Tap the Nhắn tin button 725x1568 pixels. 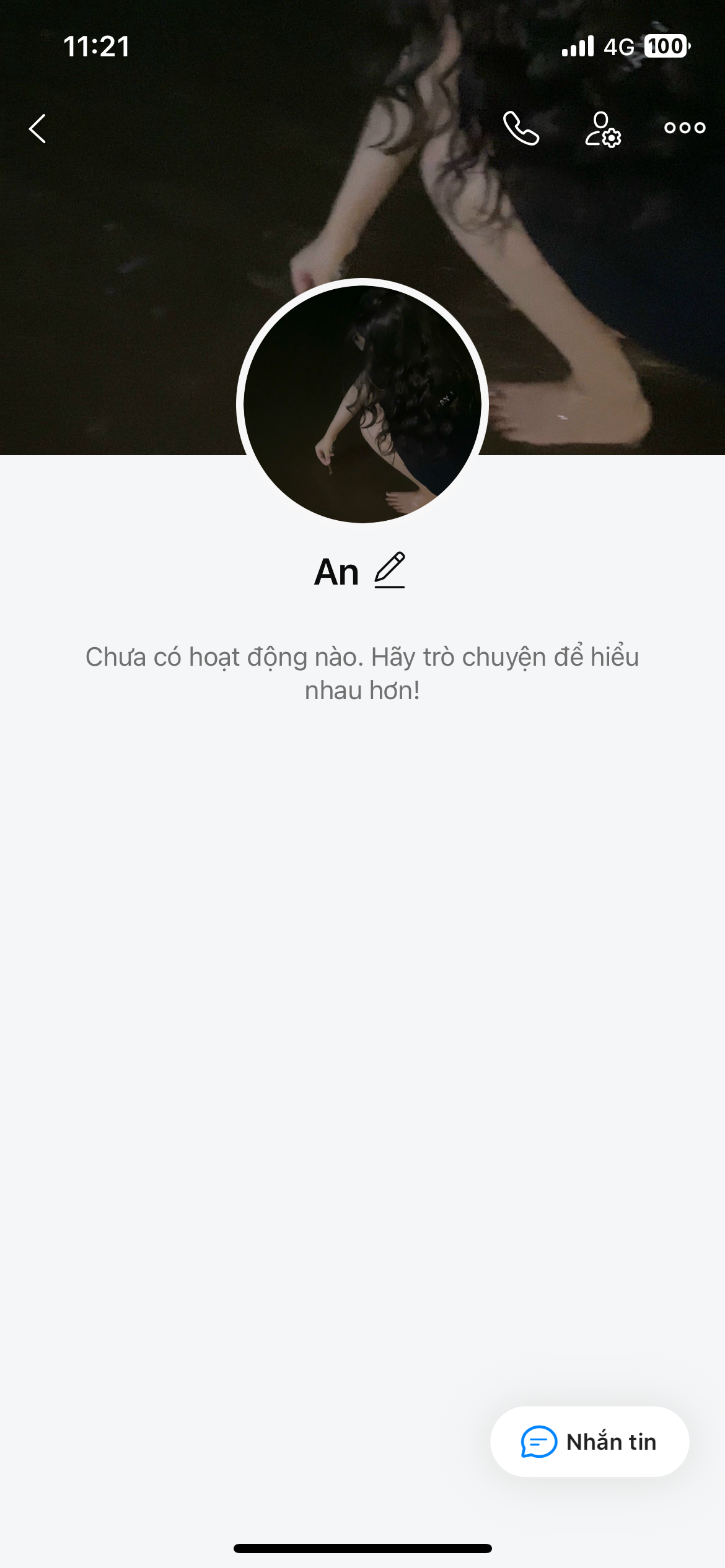click(x=589, y=1442)
